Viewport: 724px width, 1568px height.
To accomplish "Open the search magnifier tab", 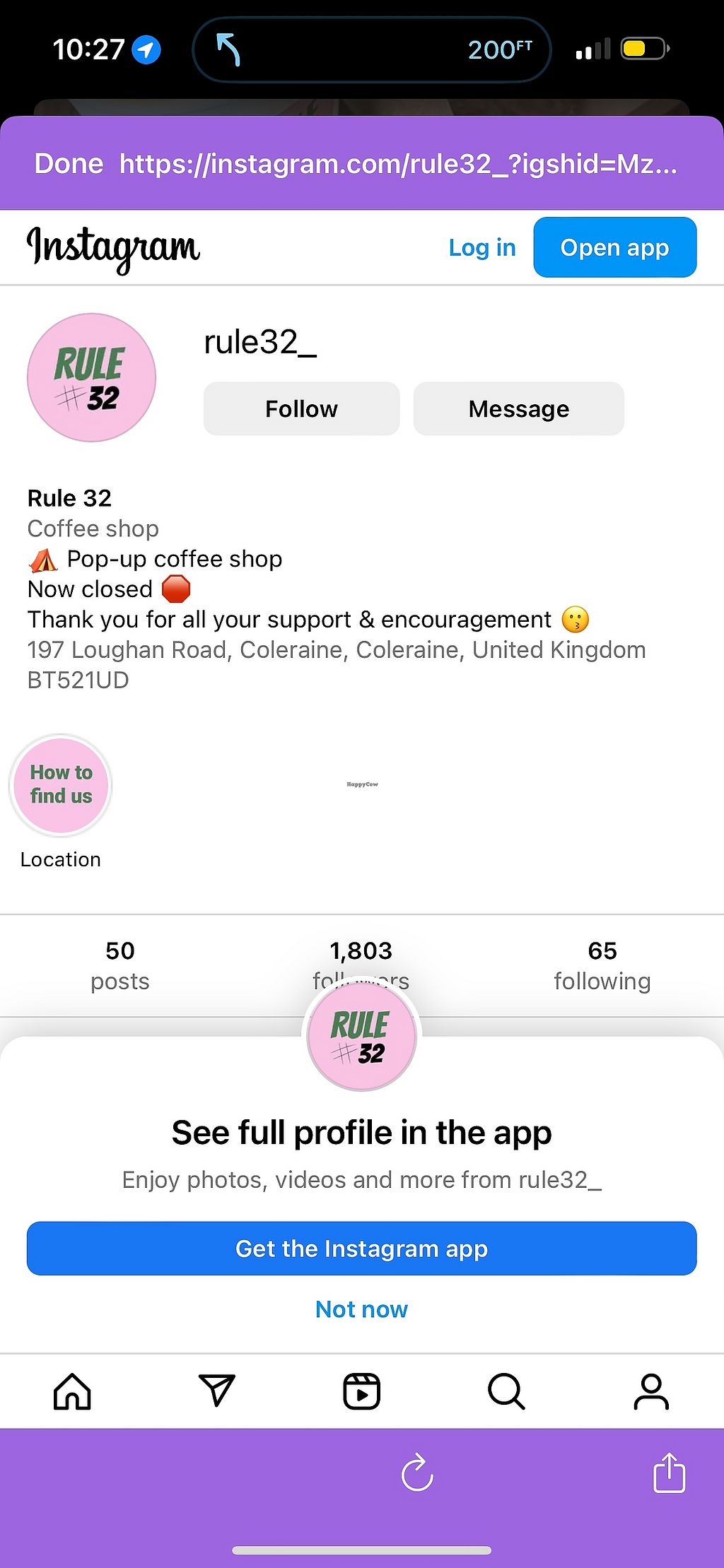I will tap(506, 1391).
